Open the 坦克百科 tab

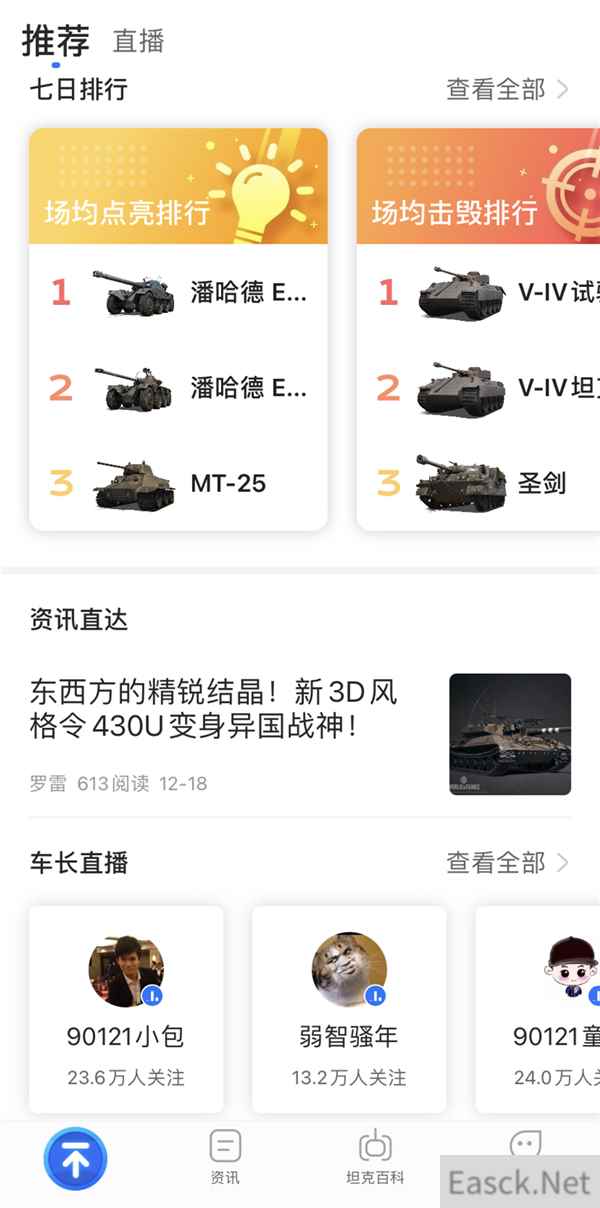click(x=375, y=1158)
